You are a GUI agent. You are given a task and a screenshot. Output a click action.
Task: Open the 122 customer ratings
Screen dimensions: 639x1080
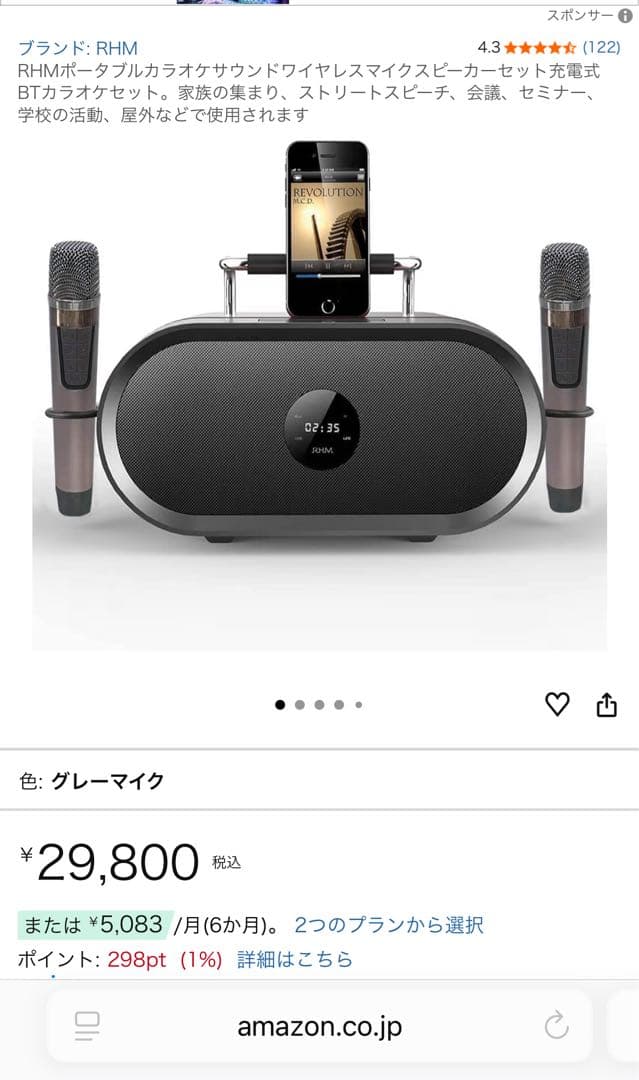pos(601,47)
